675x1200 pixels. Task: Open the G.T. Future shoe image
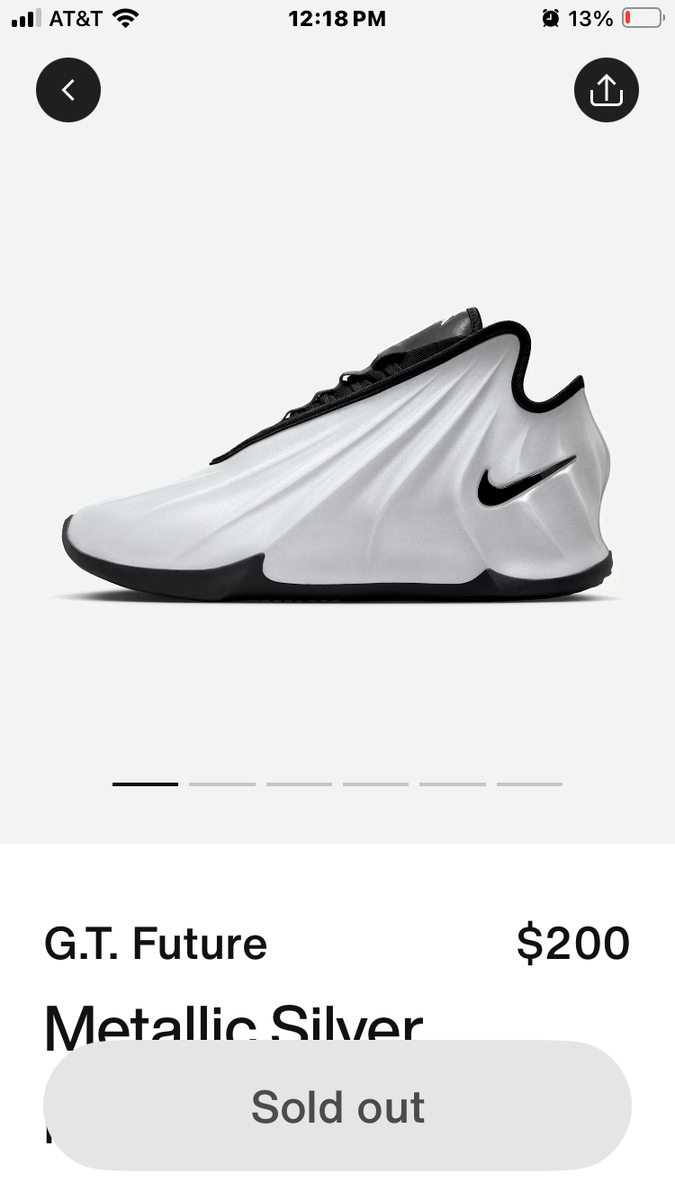pos(337,460)
